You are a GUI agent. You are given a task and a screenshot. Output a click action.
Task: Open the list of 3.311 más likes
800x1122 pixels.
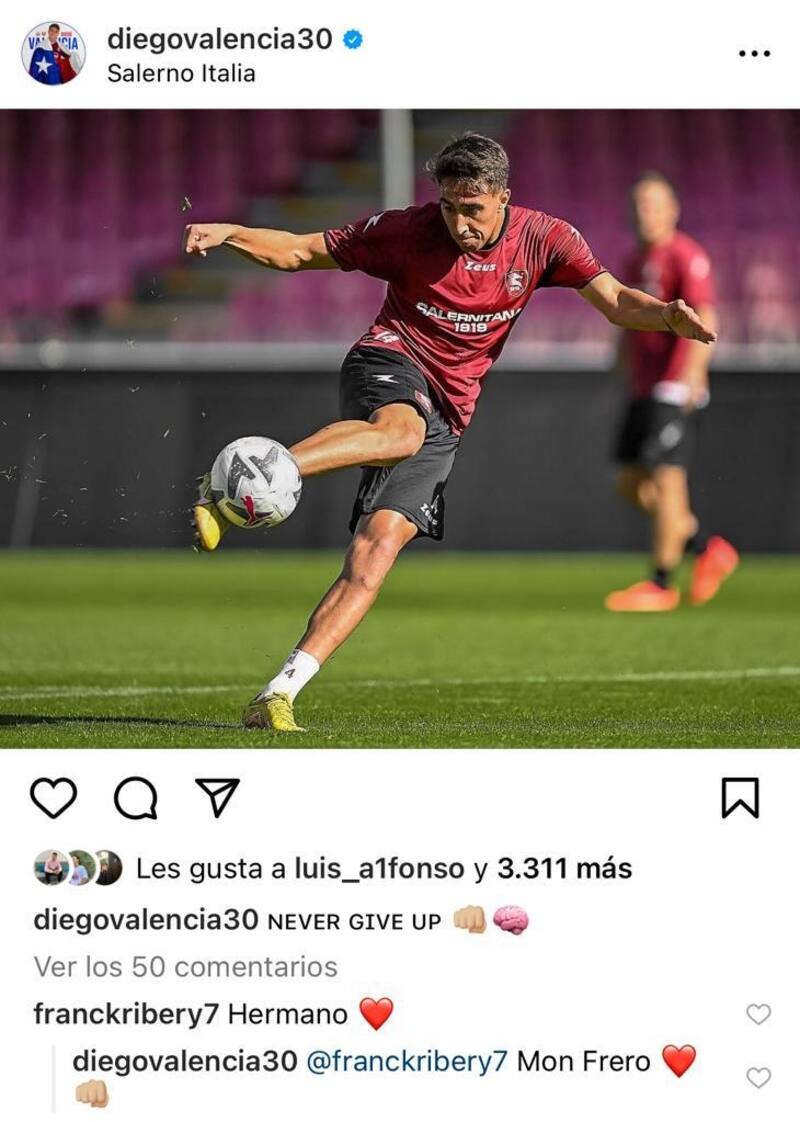[564, 869]
